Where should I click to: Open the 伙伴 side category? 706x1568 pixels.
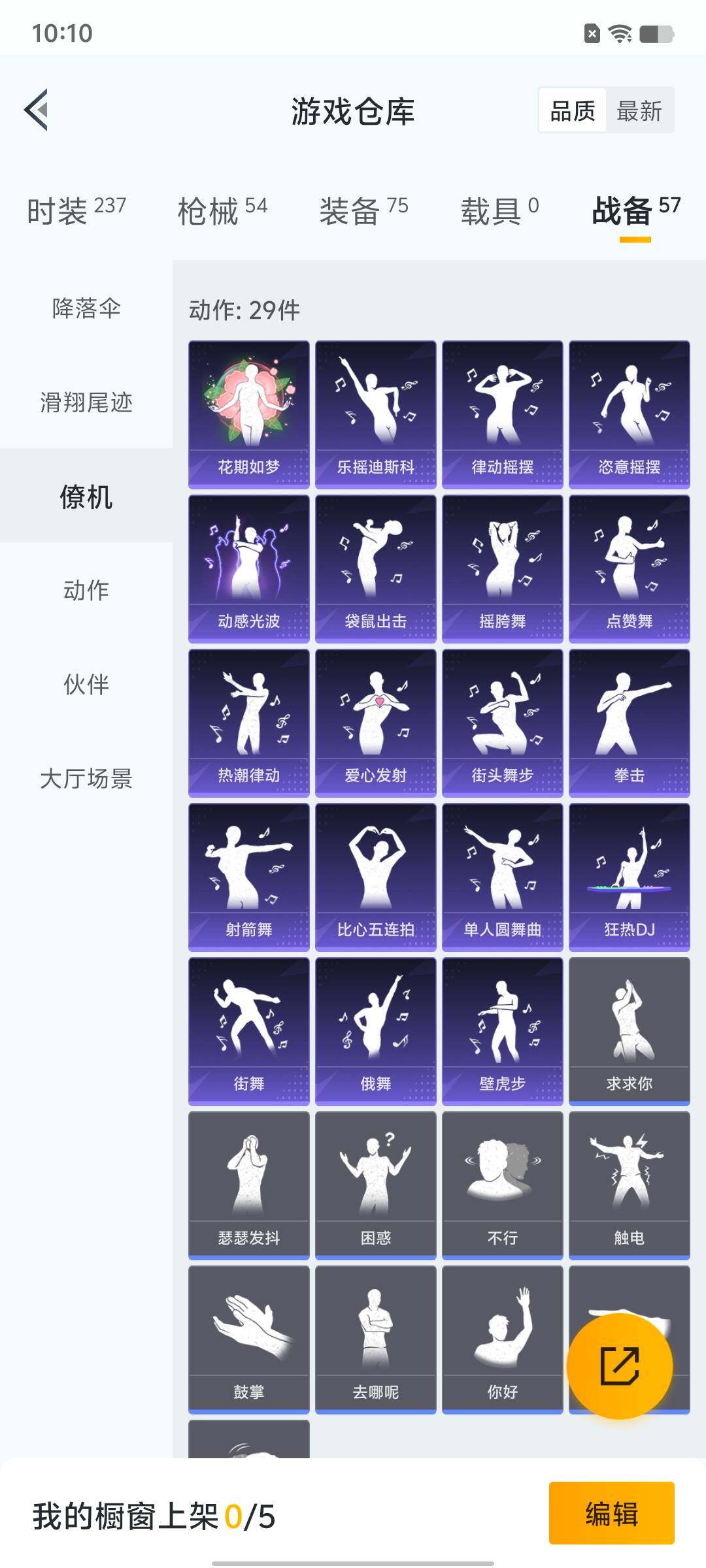pyautogui.click(x=86, y=684)
